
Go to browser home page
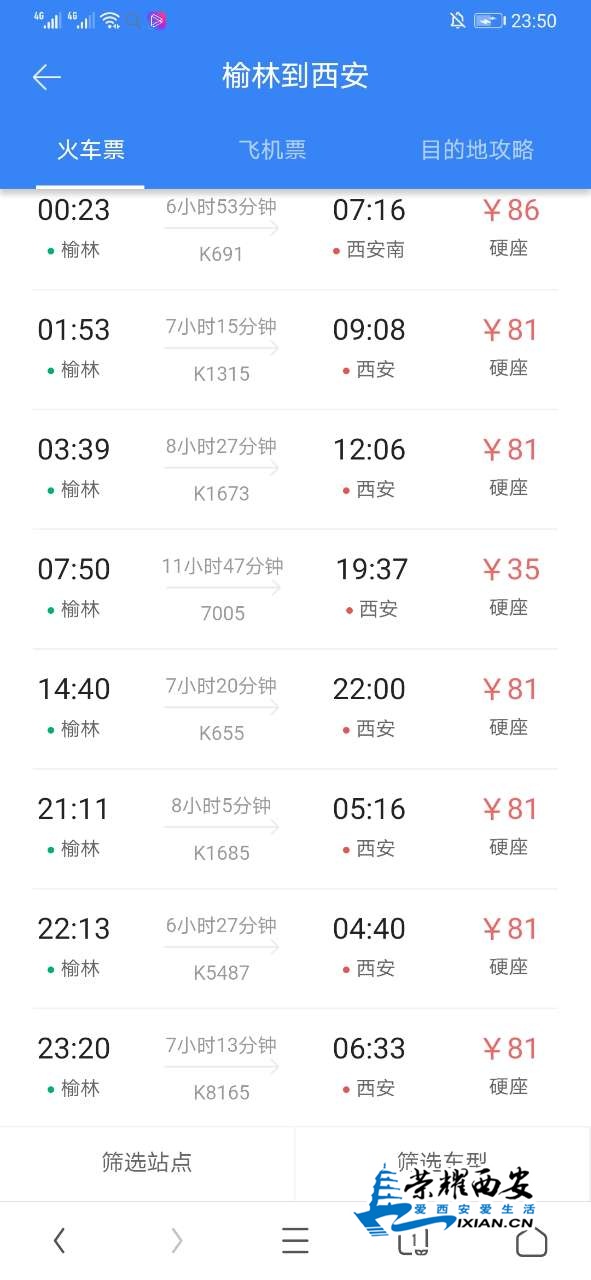(531, 1241)
